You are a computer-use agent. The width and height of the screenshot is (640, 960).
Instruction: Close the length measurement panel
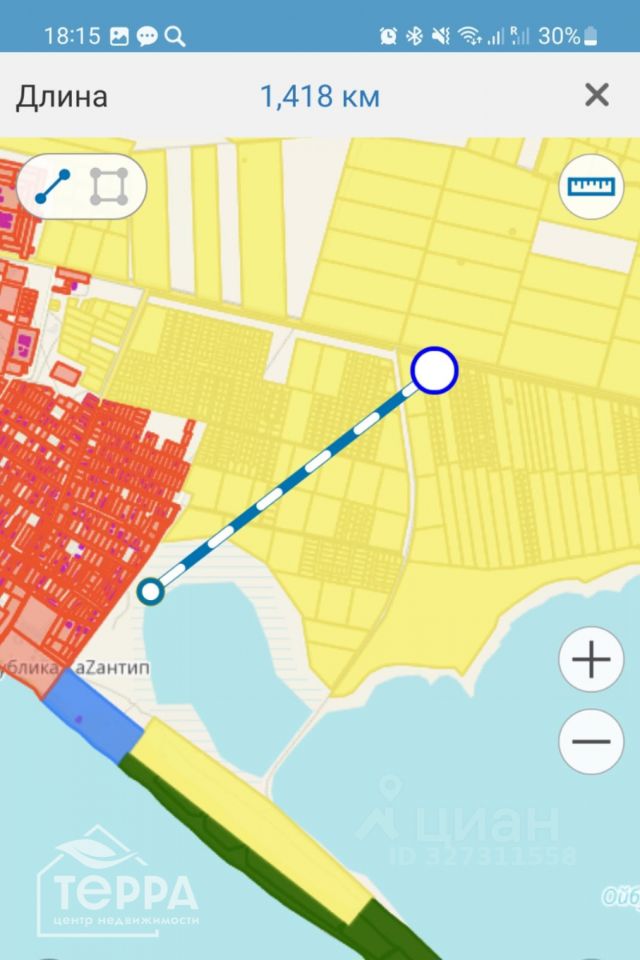[x=597, y=96]
